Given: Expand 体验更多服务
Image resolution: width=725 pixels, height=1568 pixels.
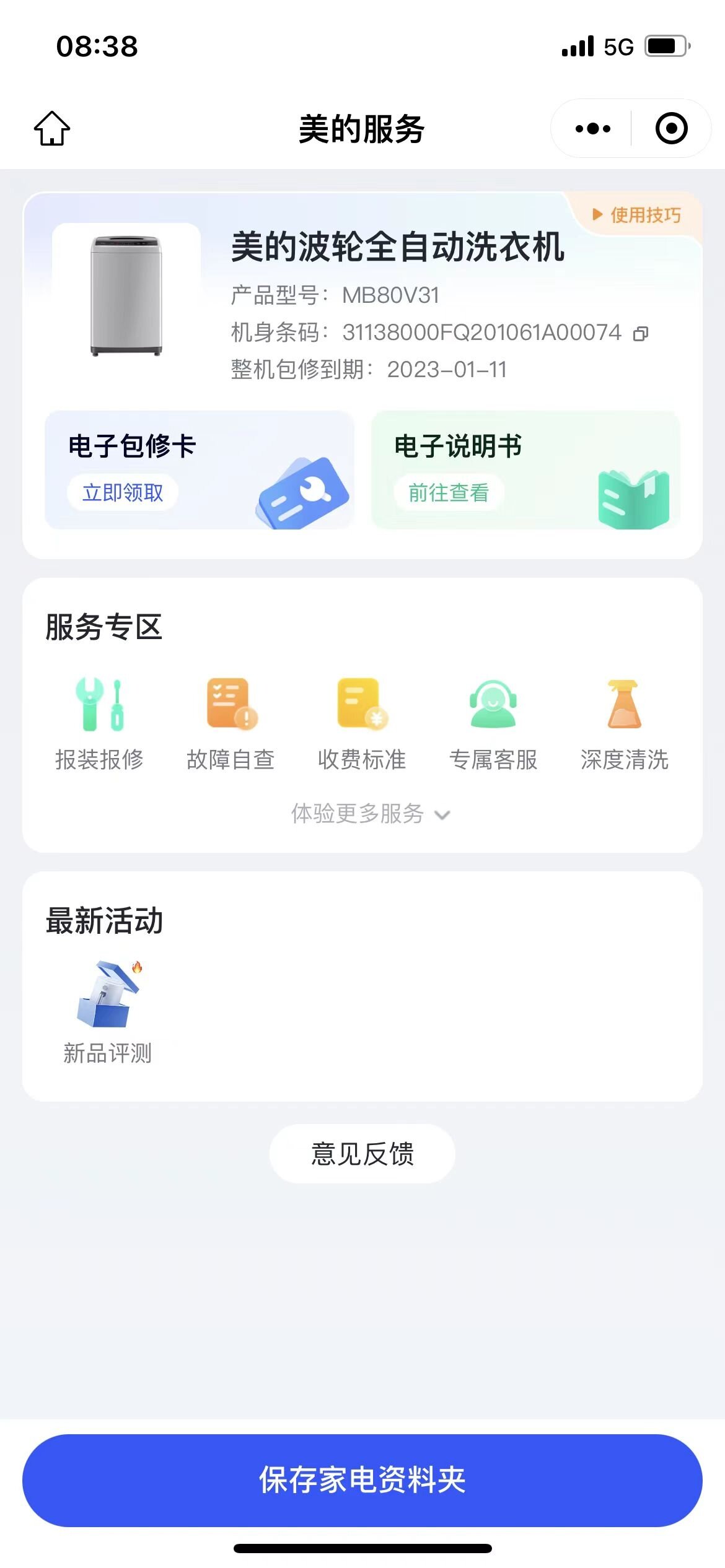Looking at the screenshot, I should point(371,814).
